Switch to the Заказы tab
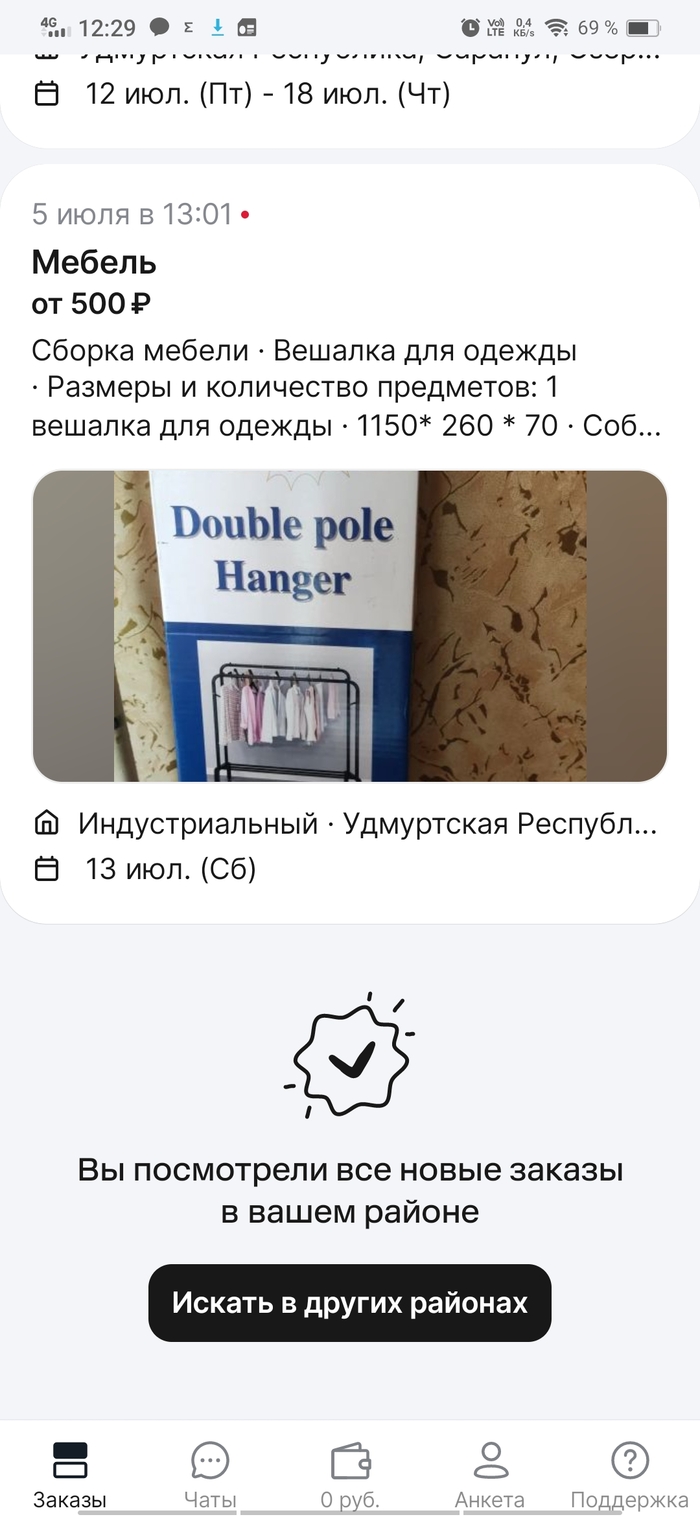 pyautogui.click(x=70, y=1474)
